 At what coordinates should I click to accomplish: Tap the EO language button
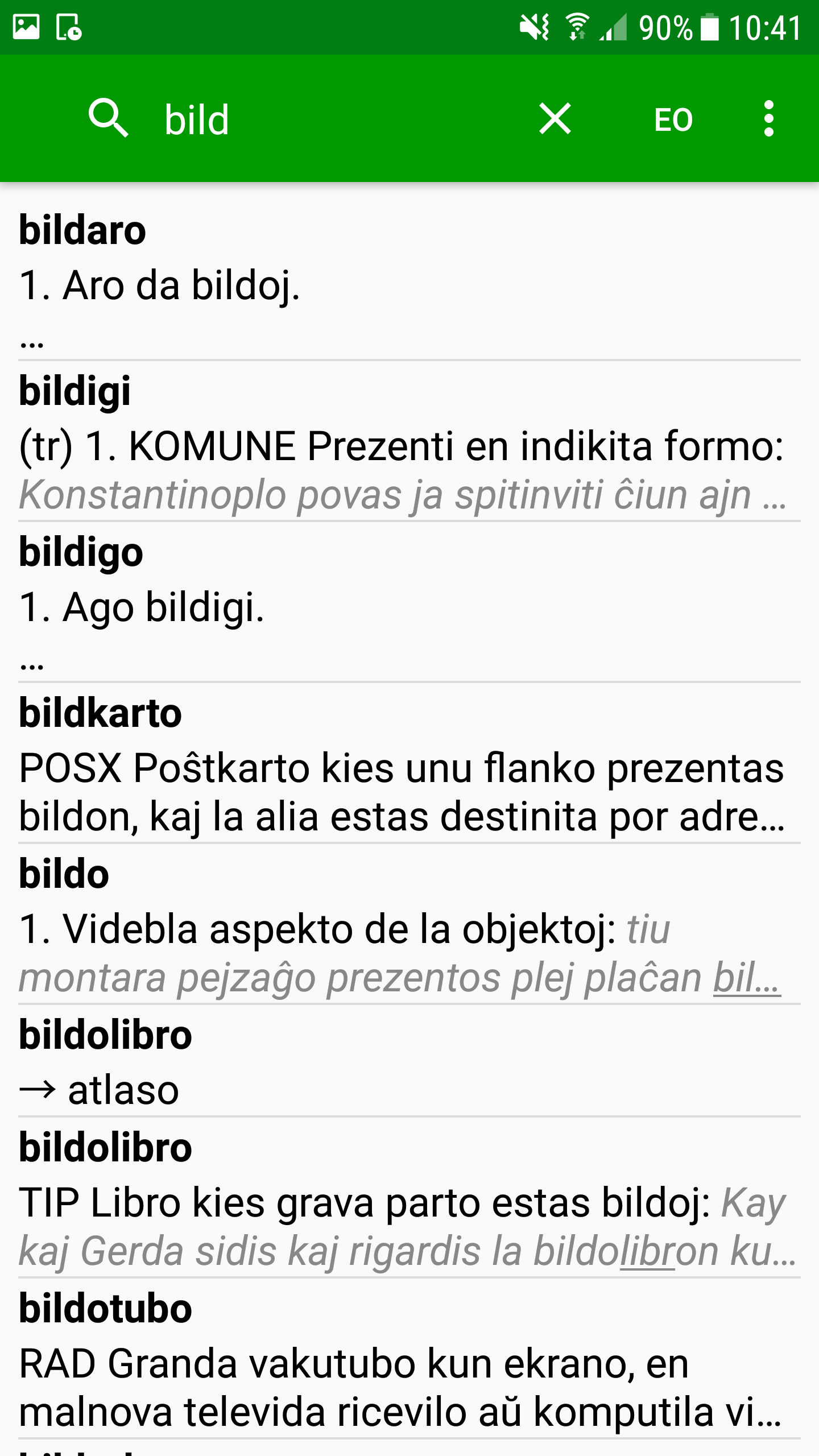pyautogui.click(x=673, y=119)
